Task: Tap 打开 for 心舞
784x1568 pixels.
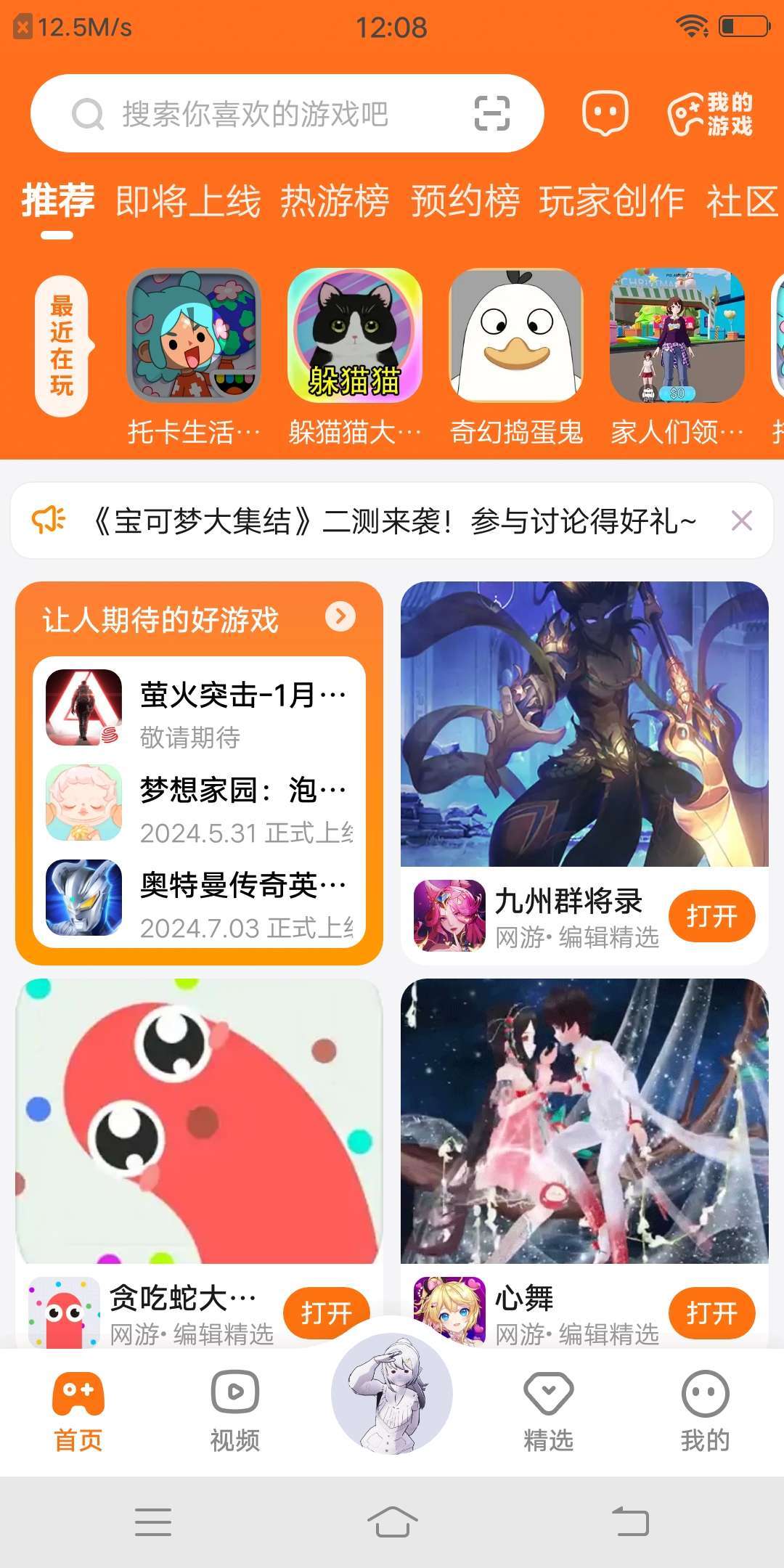Action: tap(712, 1313)
